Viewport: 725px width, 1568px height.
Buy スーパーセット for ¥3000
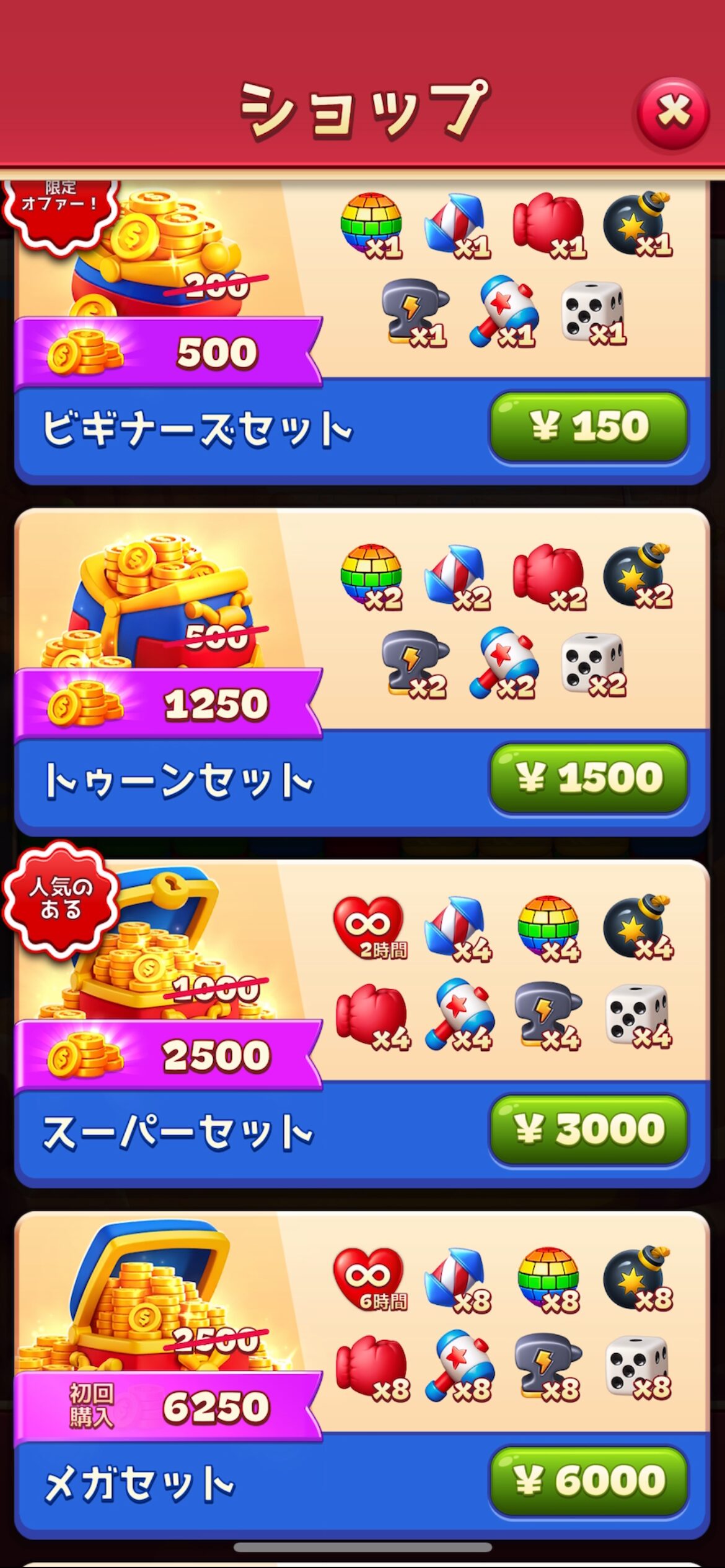click(589, 1129)
